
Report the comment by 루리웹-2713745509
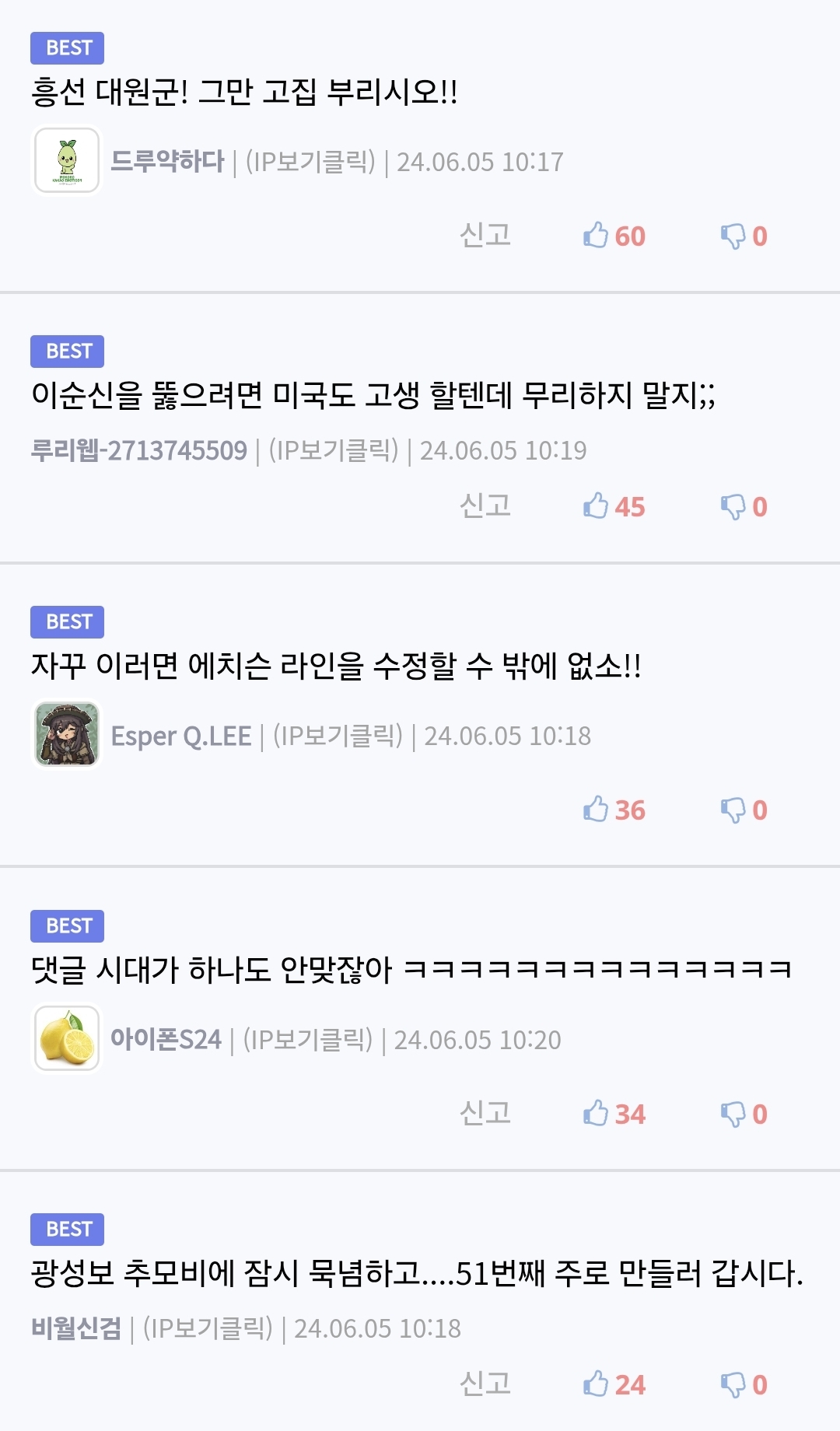485,505
